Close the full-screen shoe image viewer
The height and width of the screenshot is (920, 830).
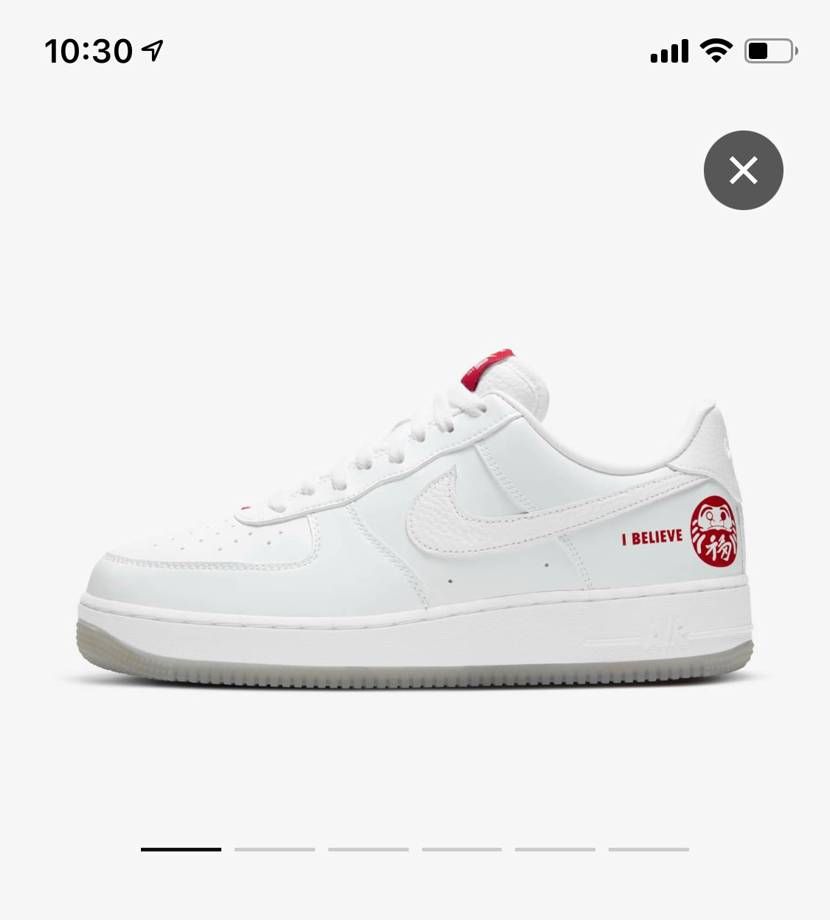(743, 171)
